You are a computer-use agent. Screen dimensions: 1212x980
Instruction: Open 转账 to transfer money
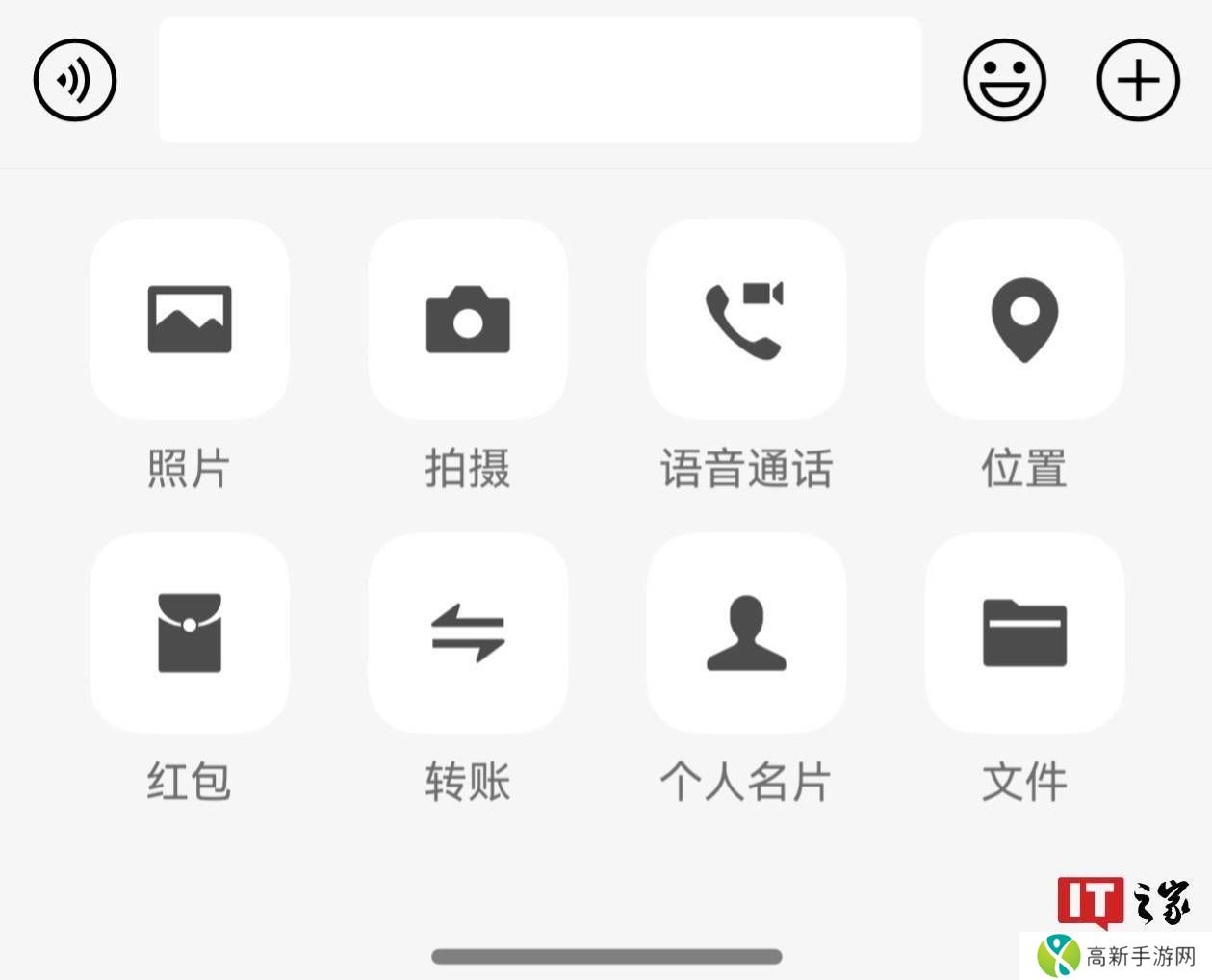click(468, 632)
